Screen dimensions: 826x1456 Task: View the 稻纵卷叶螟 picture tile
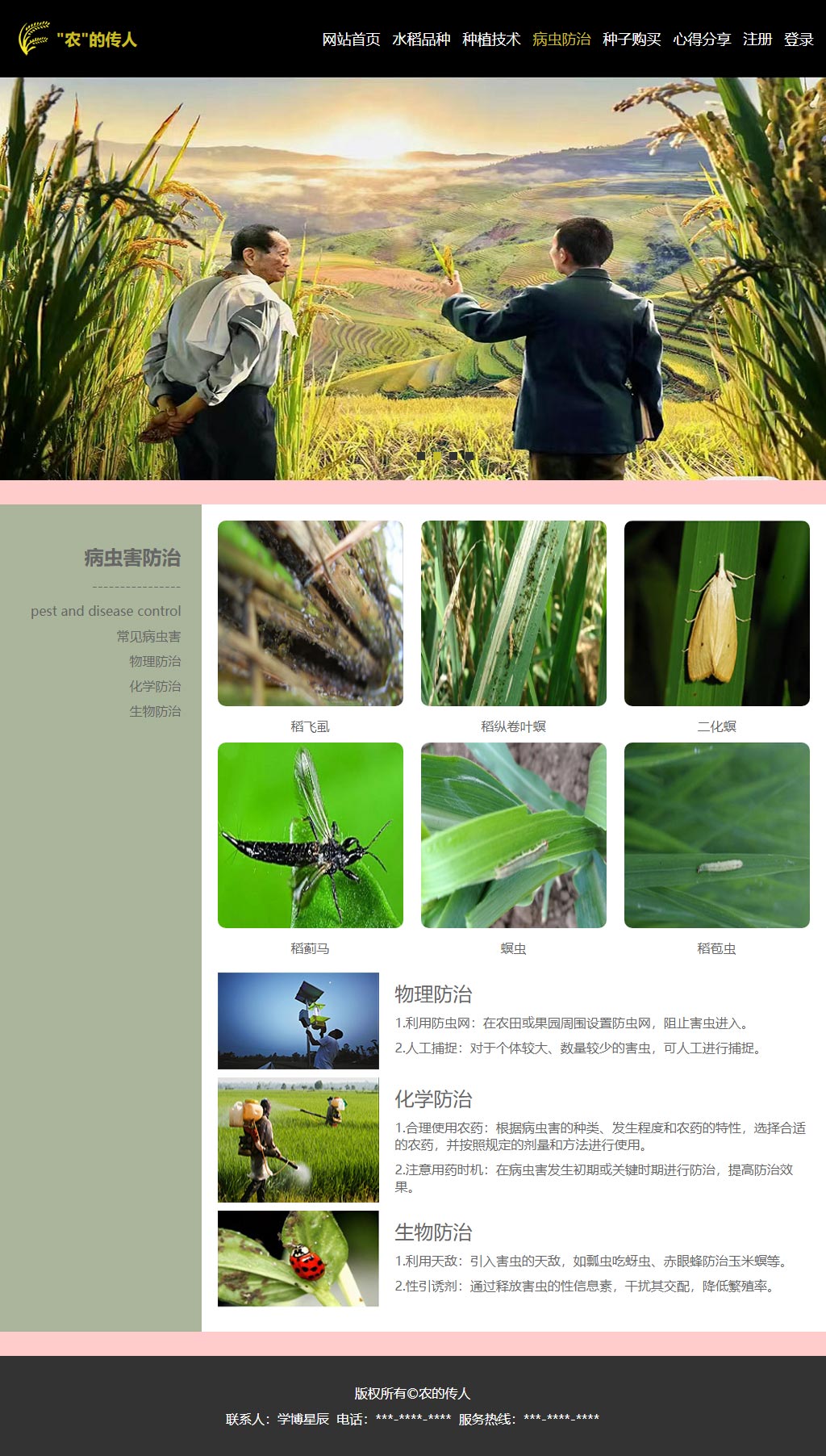(x=514, y=613)
